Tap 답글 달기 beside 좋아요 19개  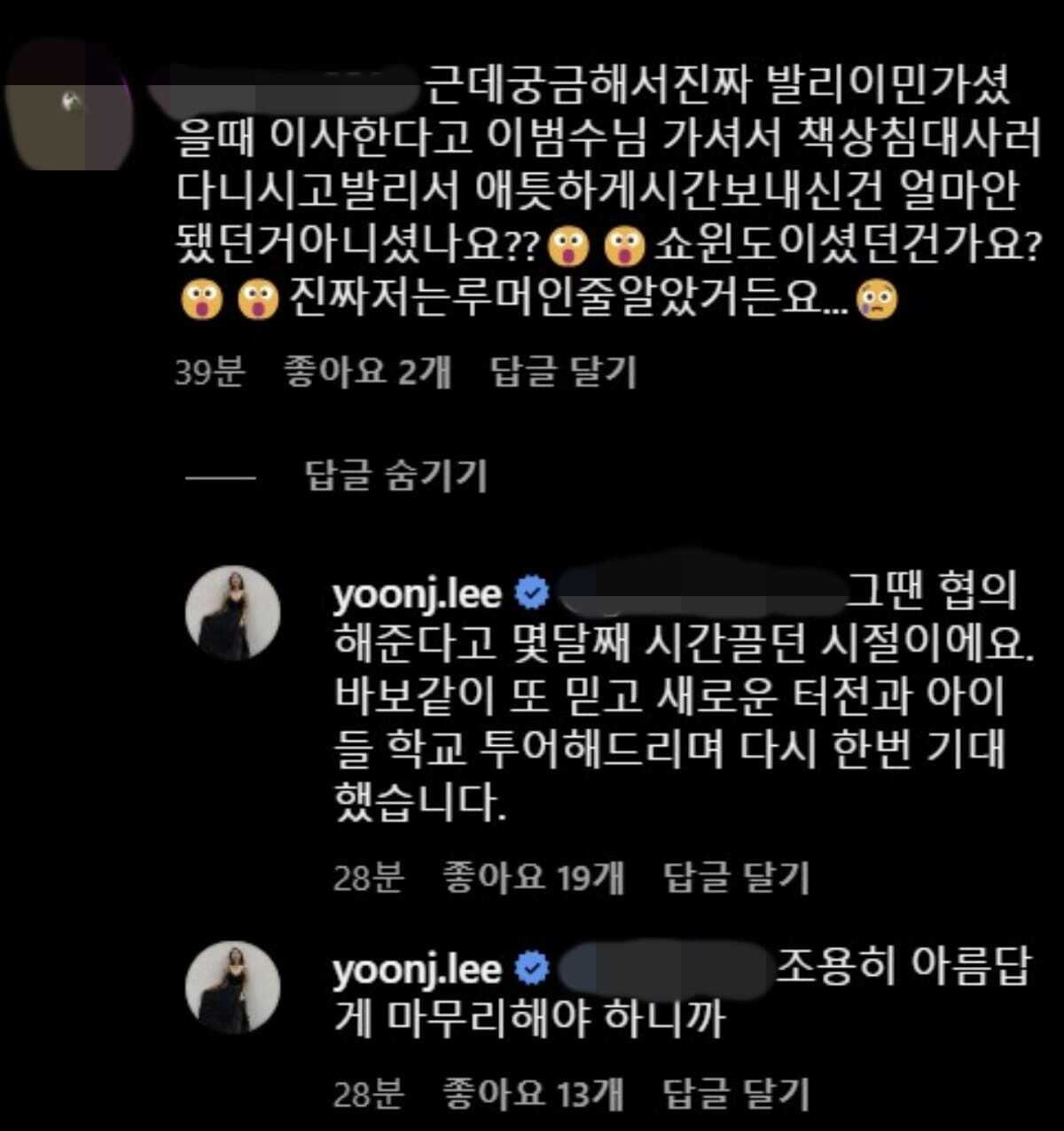[x=736, y=878]
